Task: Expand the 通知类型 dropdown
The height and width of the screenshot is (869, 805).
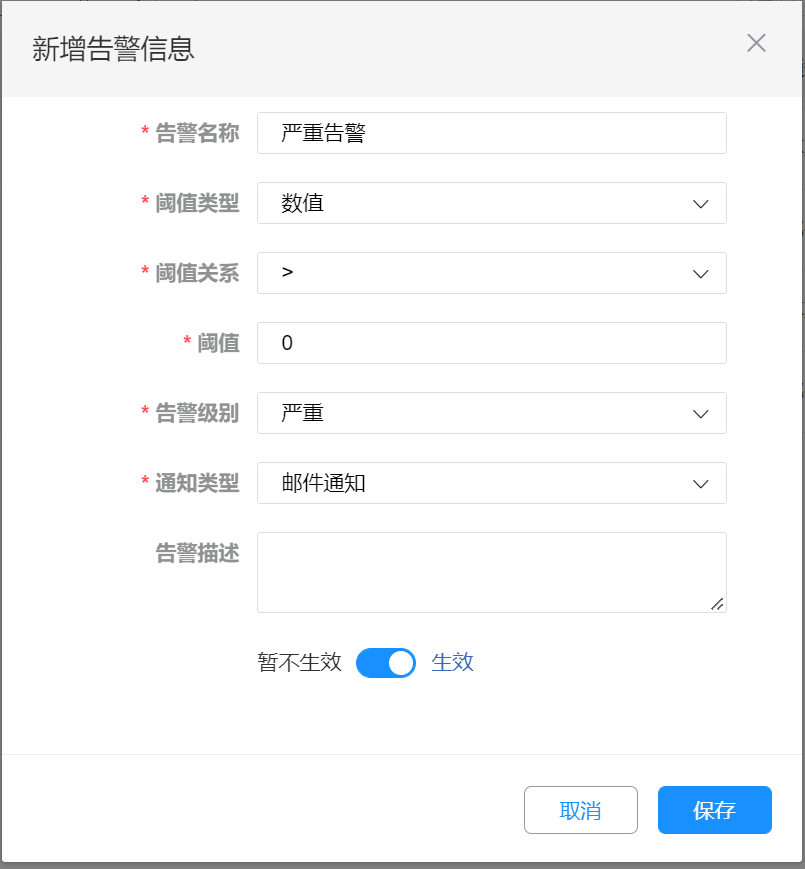Action: (x=491, y=483)
